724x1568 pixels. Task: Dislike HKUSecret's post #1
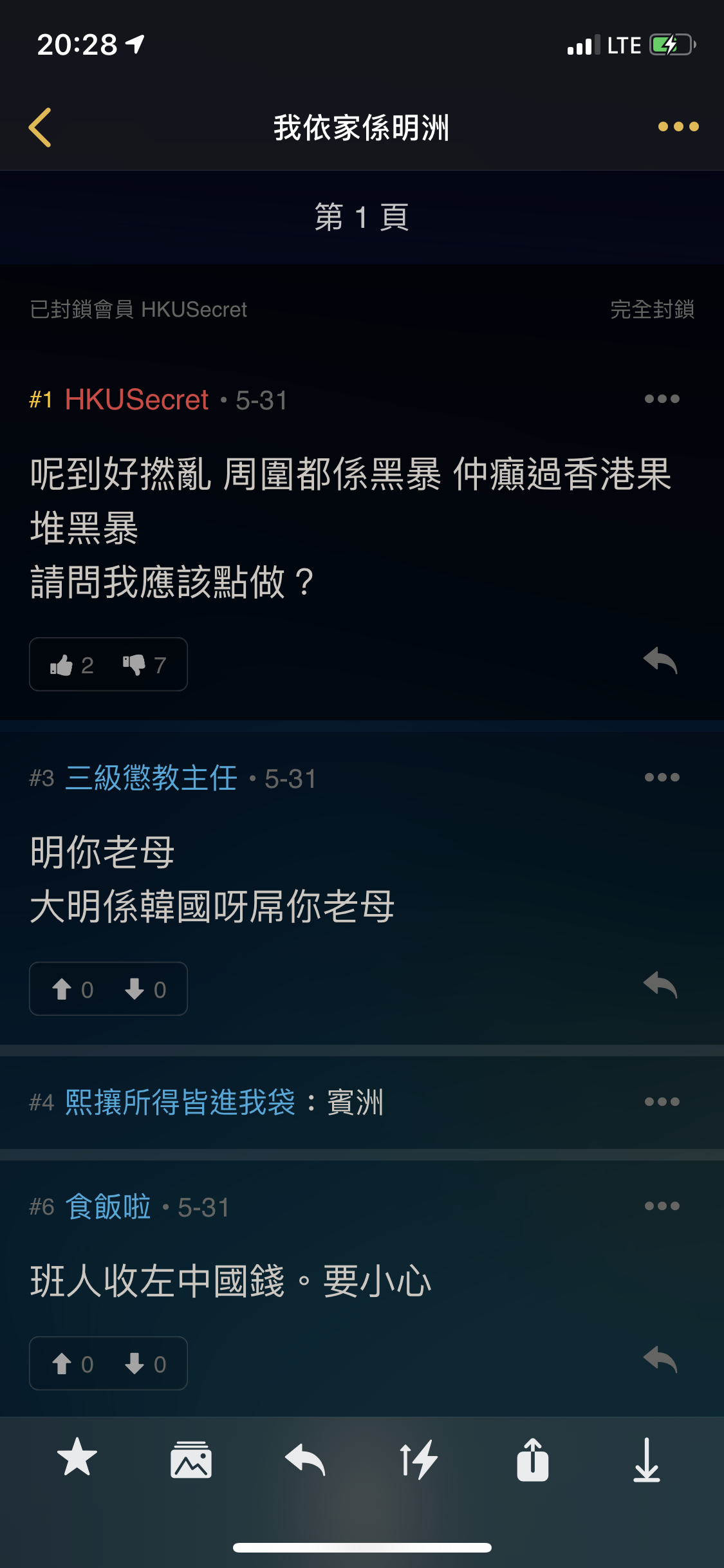pyautogui.click(x=145, y=665)
